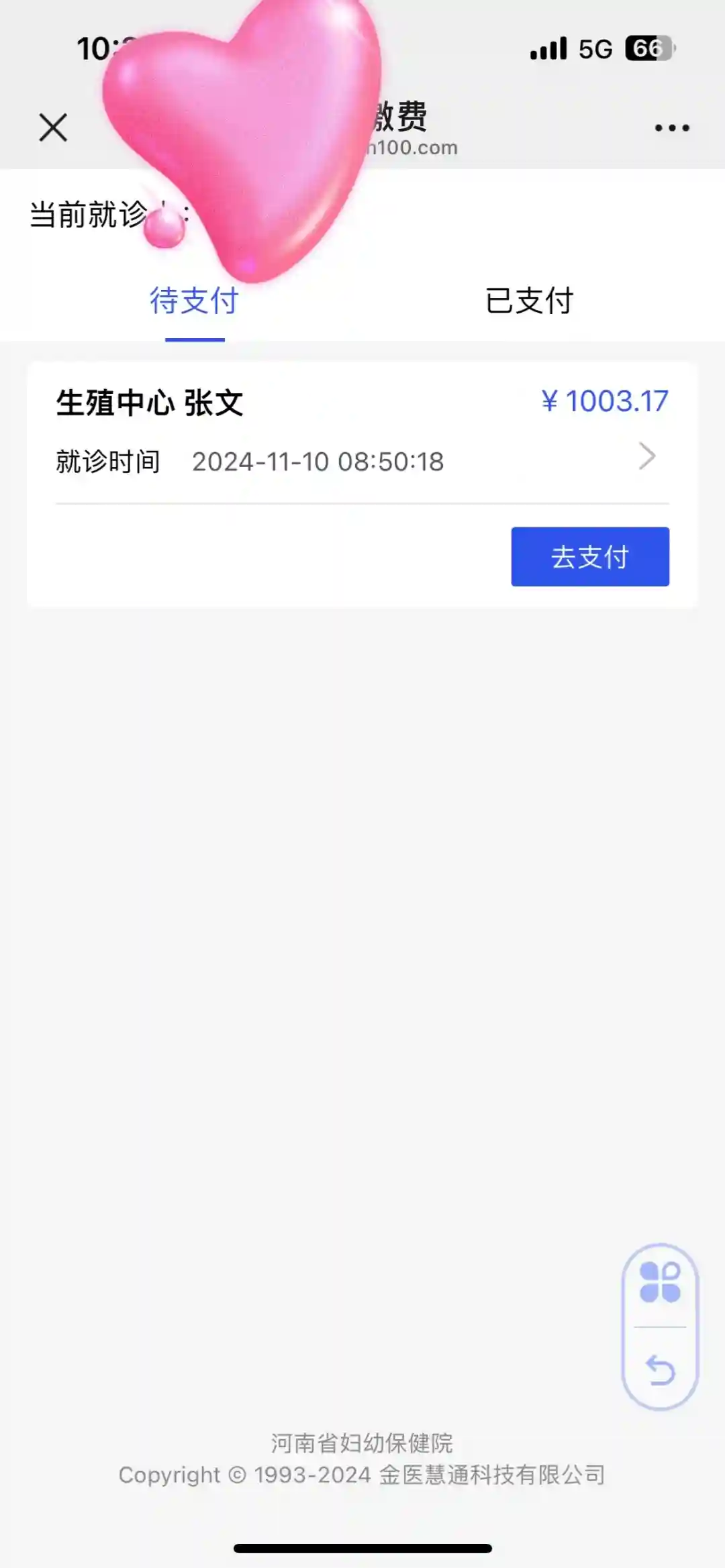This screenshot has height=1568, width=725.
Task: Open the three-dot overflow menu
Action: 672,127
